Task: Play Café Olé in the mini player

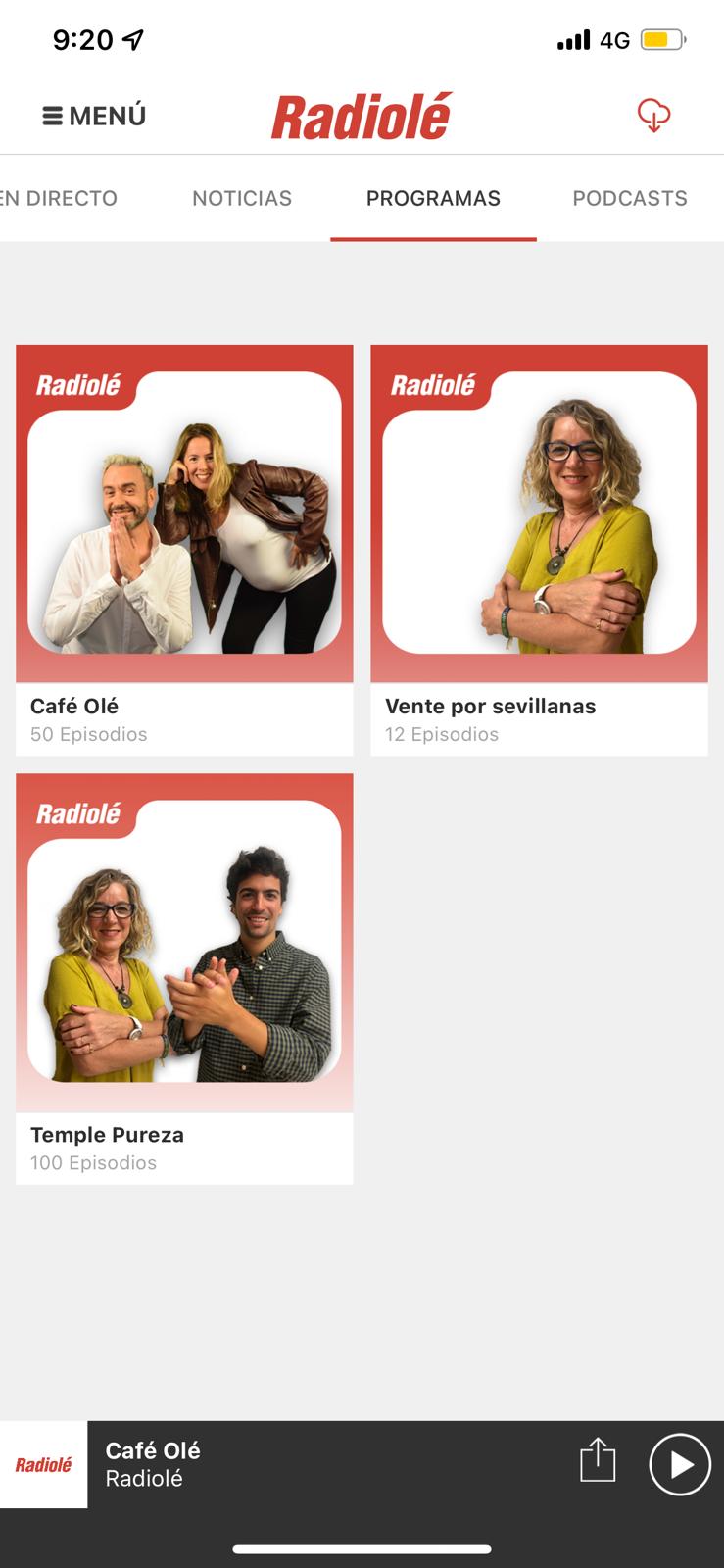Action: click(x=680, y=1464)
